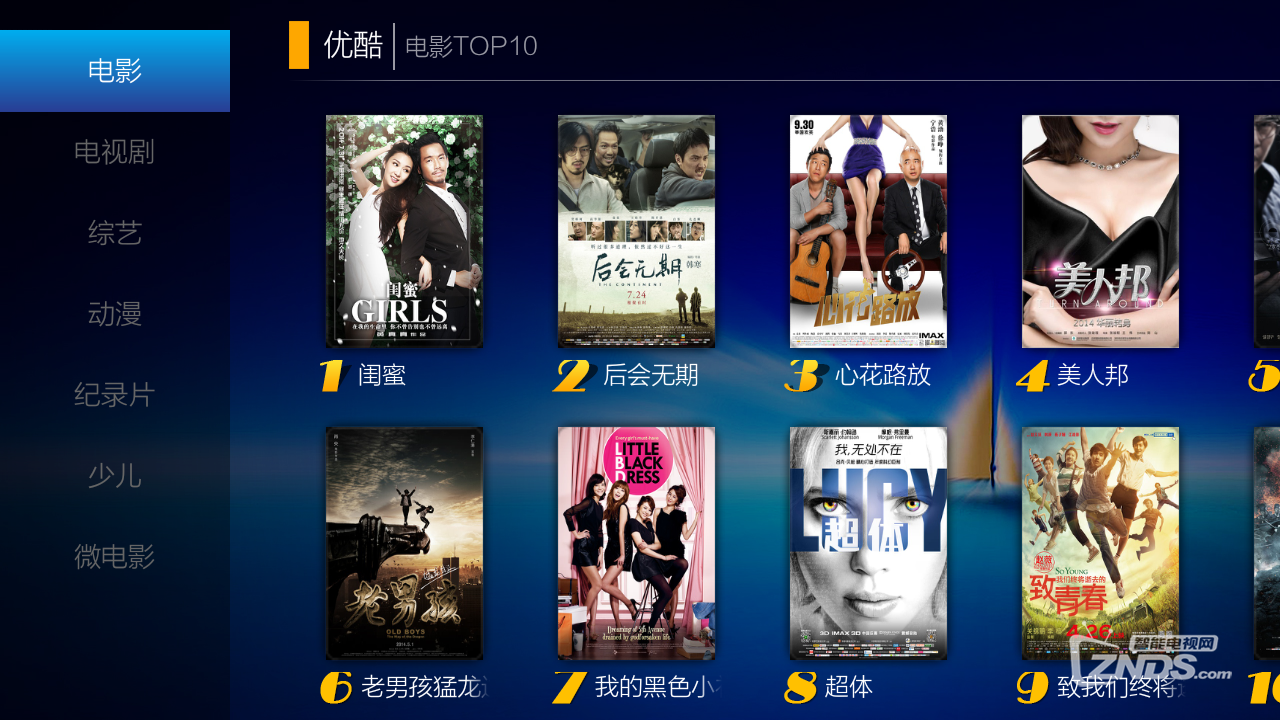Open the 少儿 category

115,476
